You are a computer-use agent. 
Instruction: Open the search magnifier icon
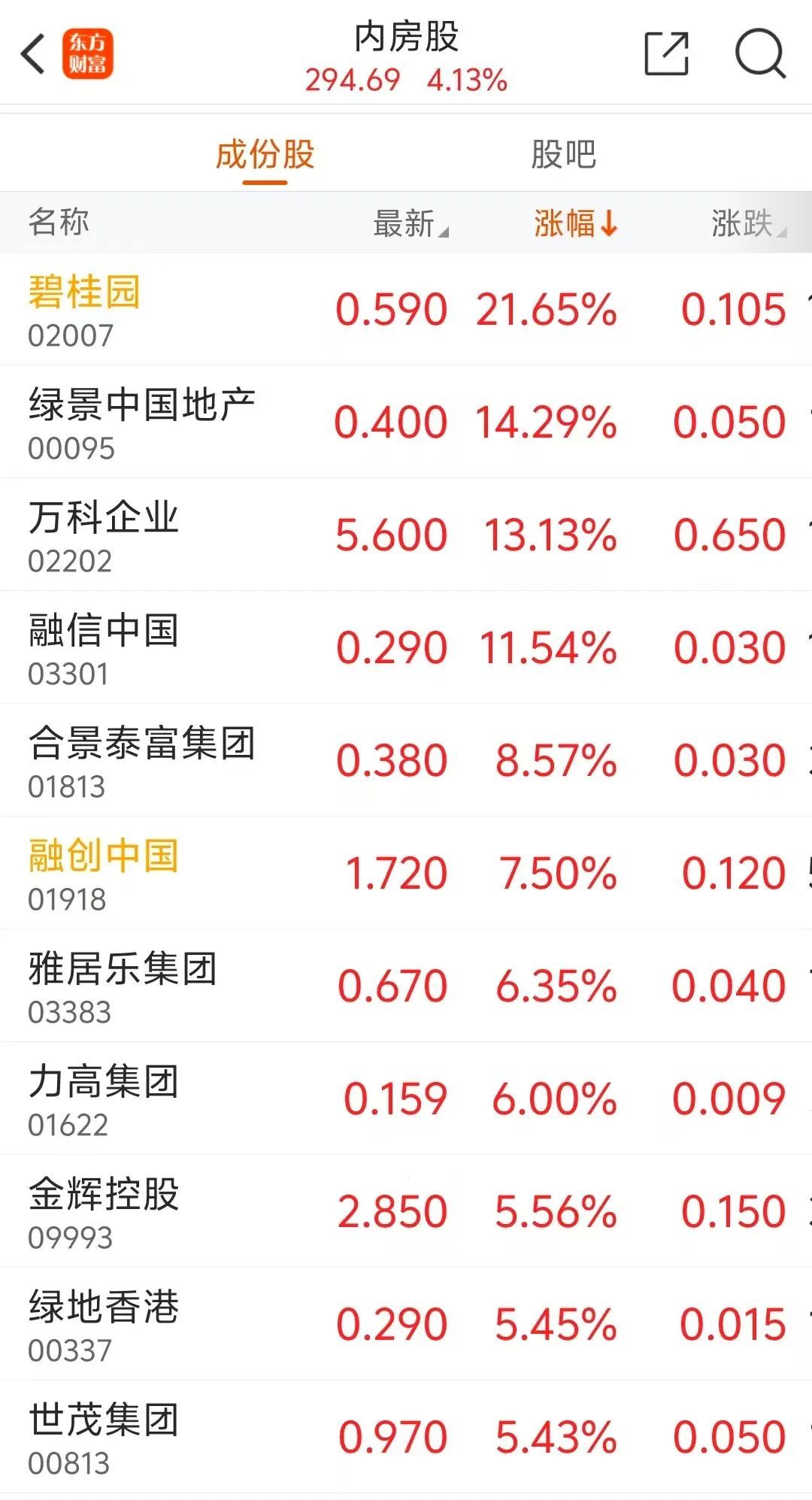(x=760, y=54)
